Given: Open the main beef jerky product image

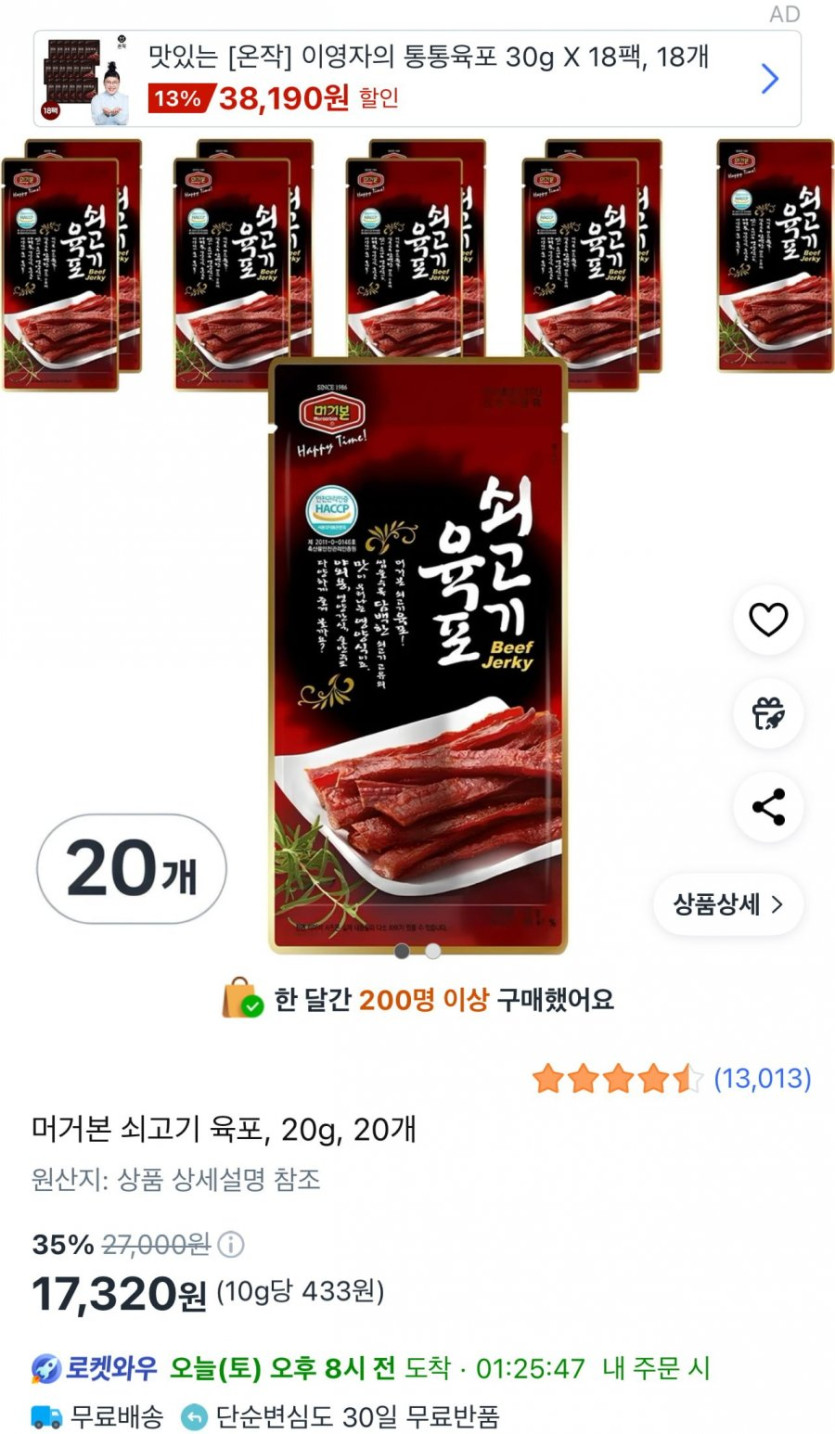Looking at the screenshot, I should [418, 650].
